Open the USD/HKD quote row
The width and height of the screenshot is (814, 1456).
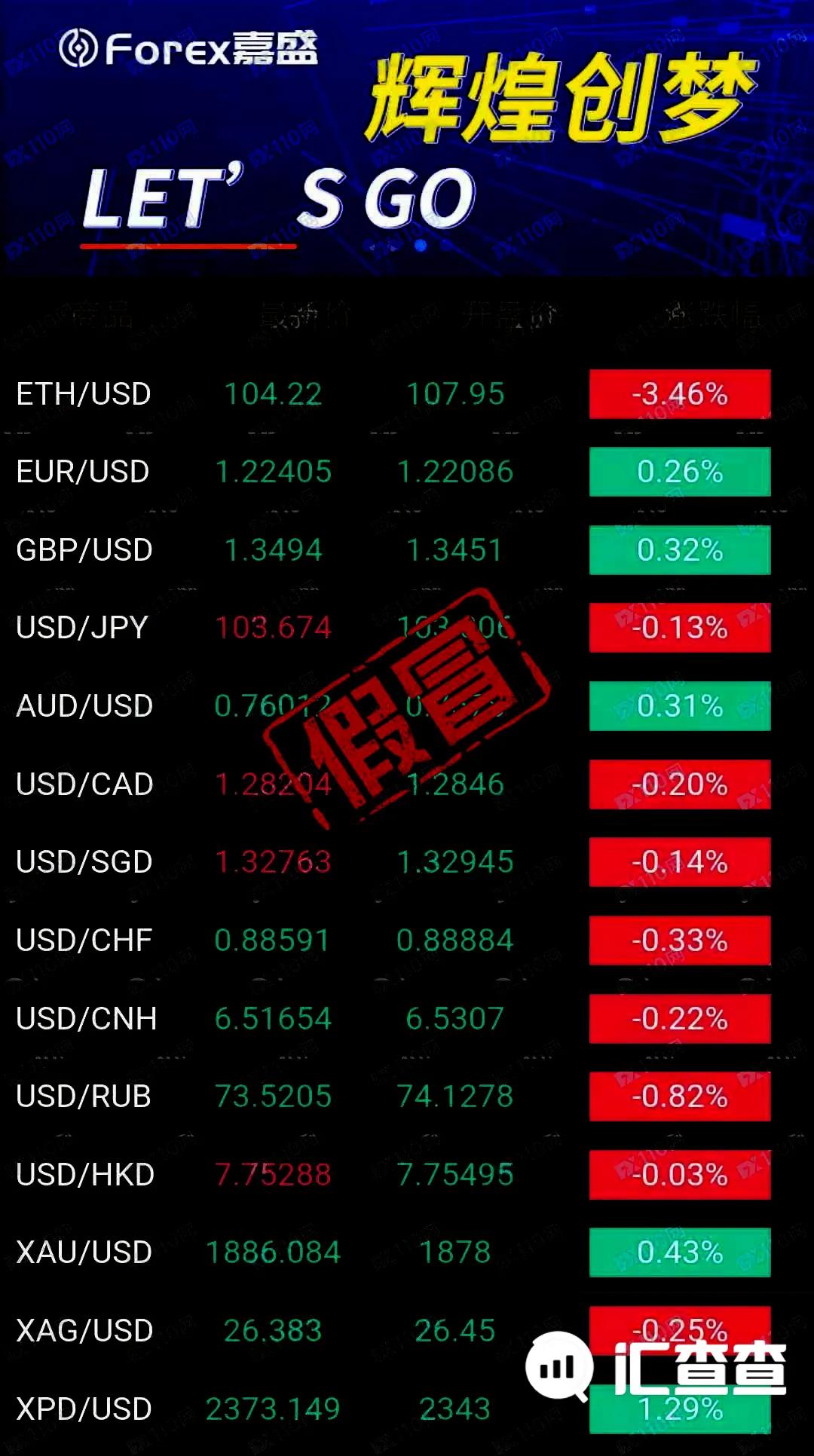407,1175
